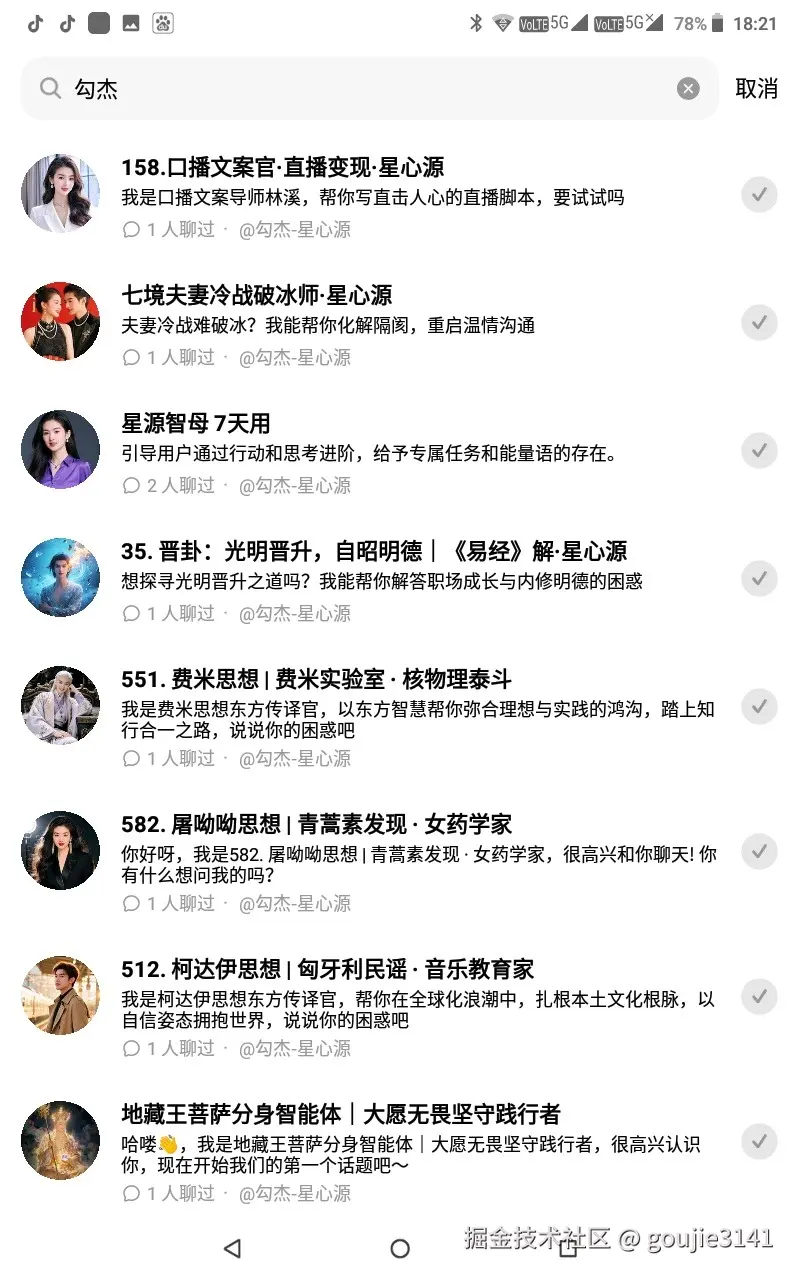Select the checkmark beside 35. 晋卦

(x=759, y=578)
